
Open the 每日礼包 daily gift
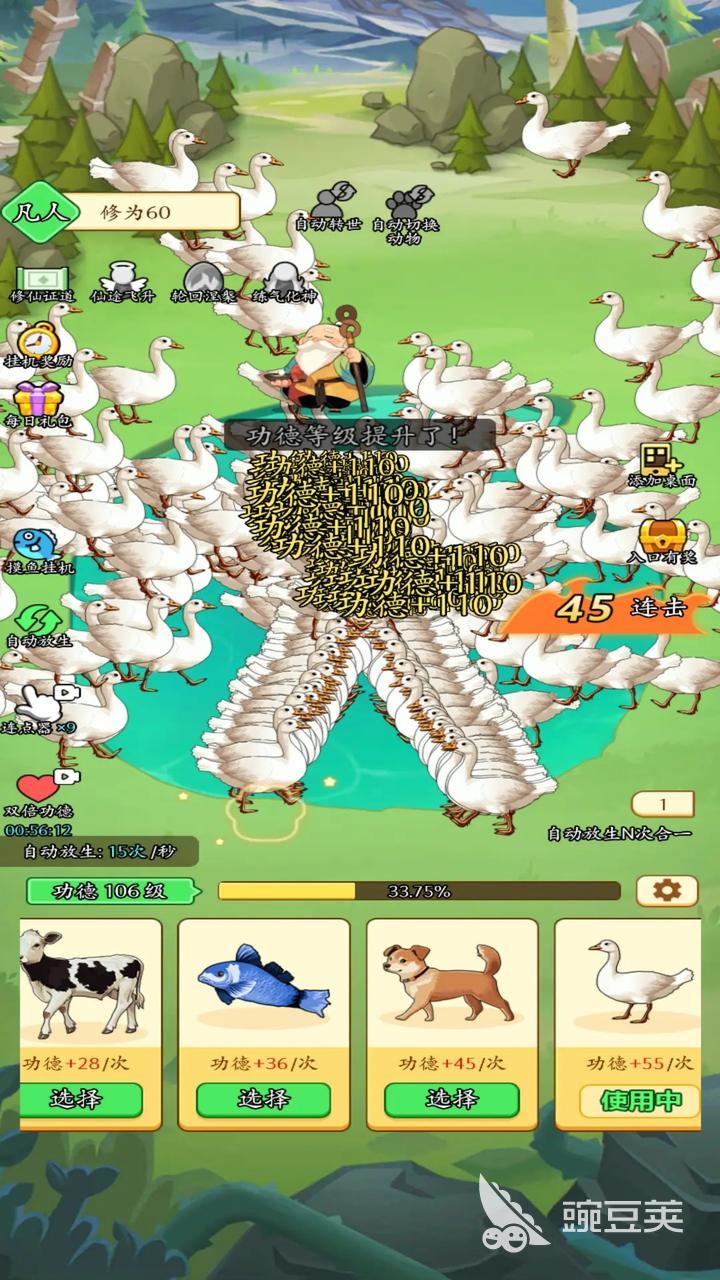pyautogui.click(x=37, y=404)
